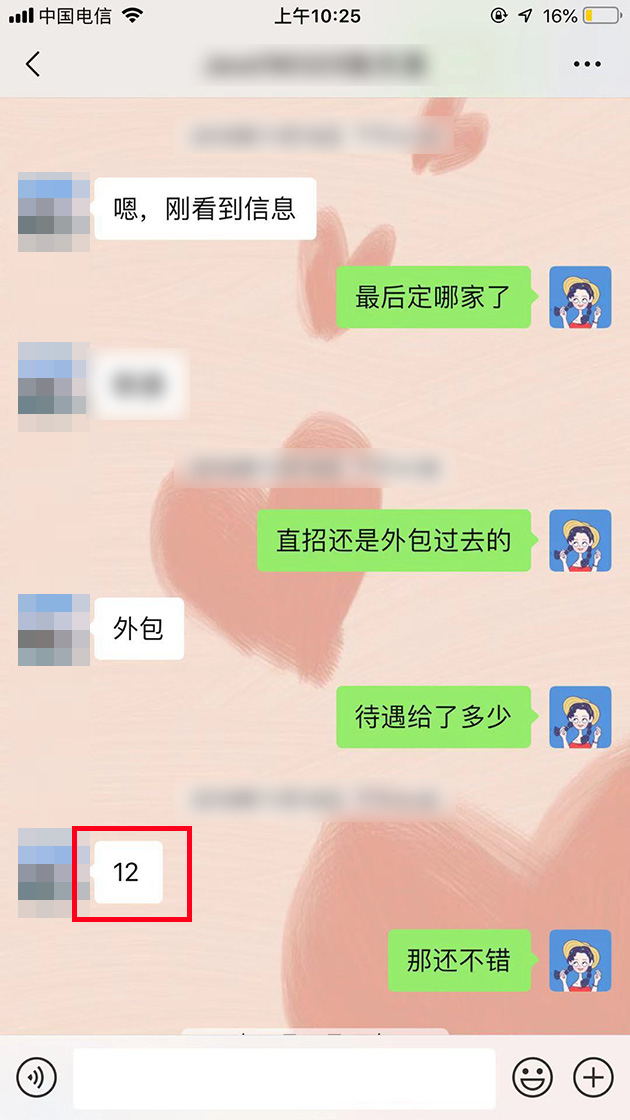Go back to the chat list
Viewport: 630px width, 1120px height.
(x=33, y=64)
